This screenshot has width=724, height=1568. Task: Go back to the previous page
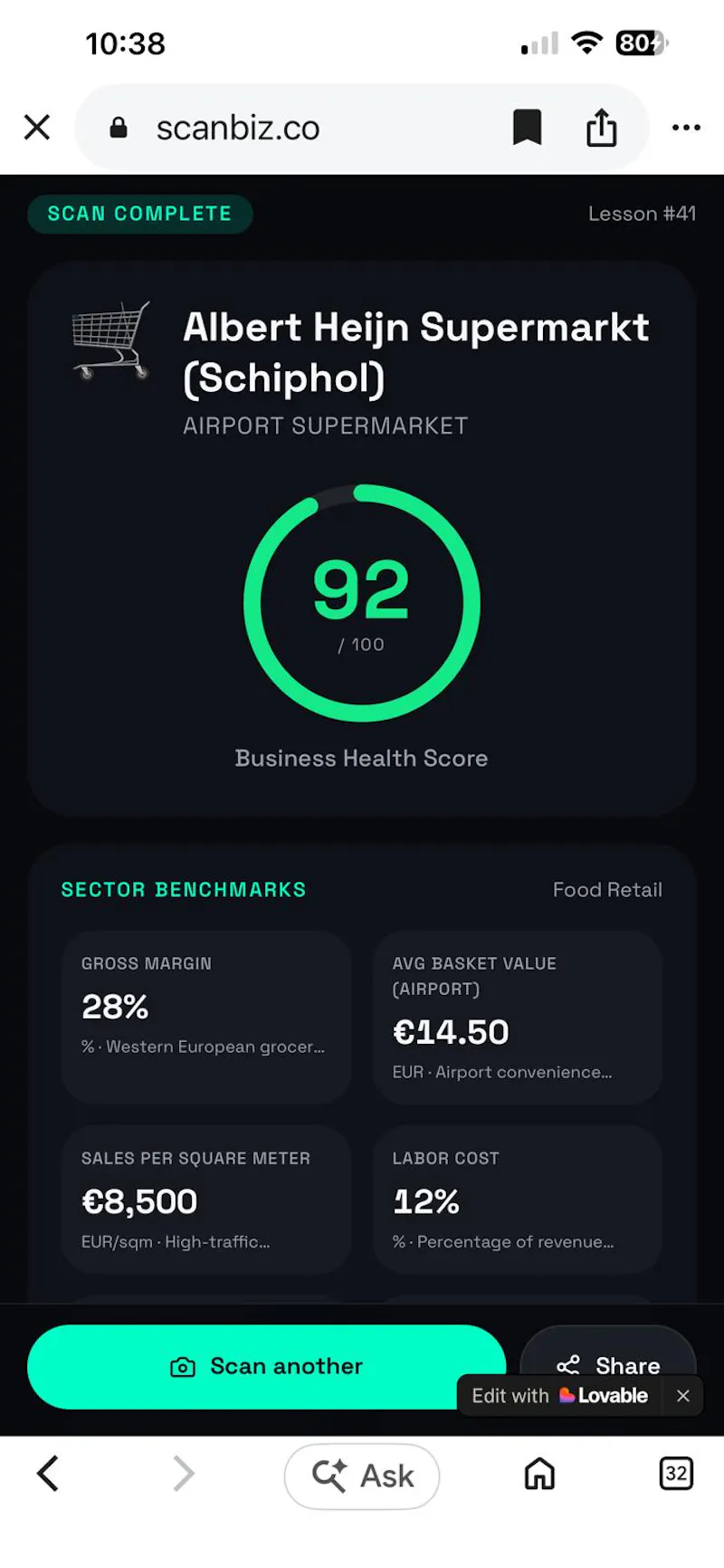[x=49, y=1474]
